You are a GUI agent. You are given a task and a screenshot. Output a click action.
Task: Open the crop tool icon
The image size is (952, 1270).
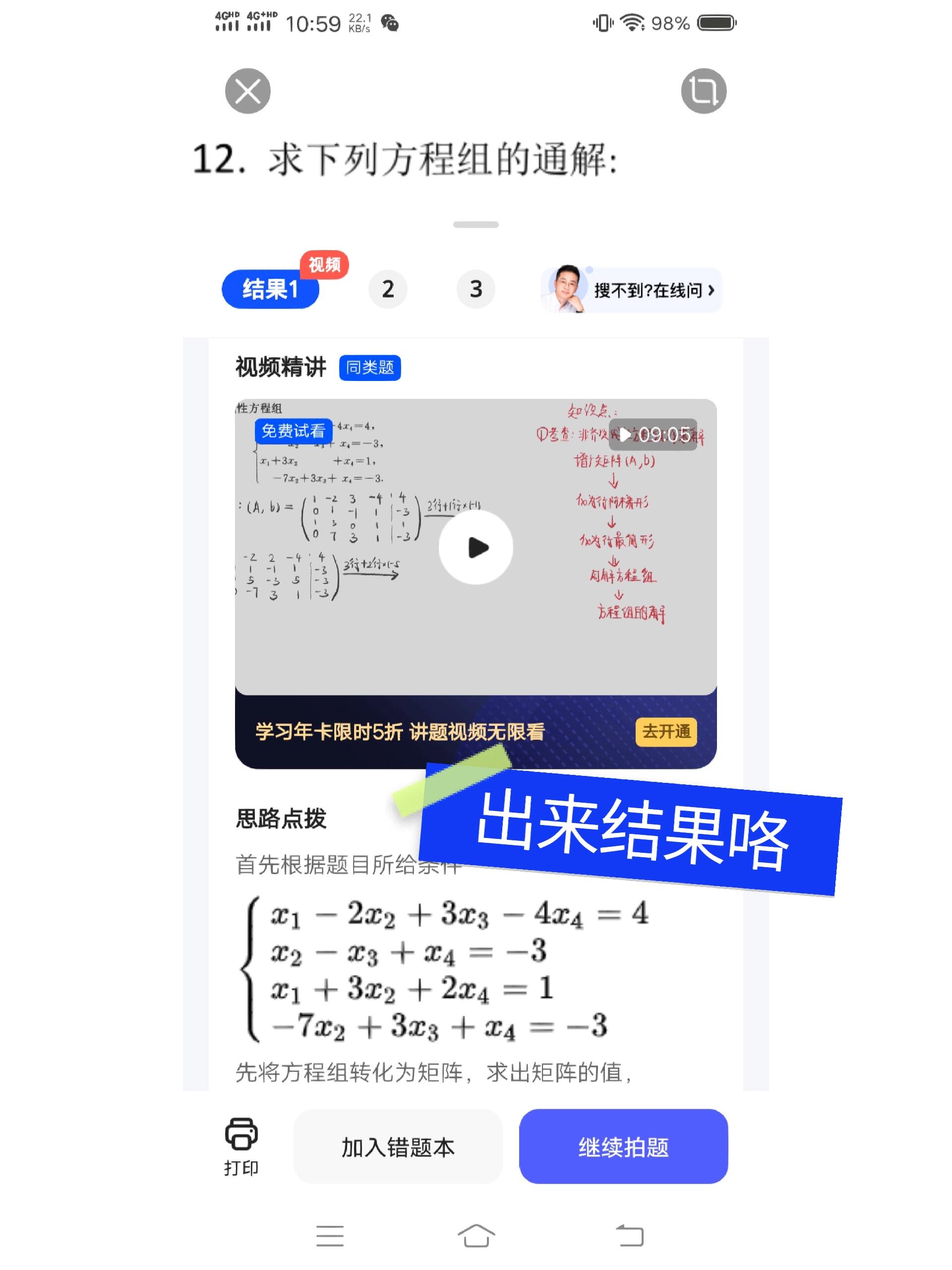pos(704,91)
